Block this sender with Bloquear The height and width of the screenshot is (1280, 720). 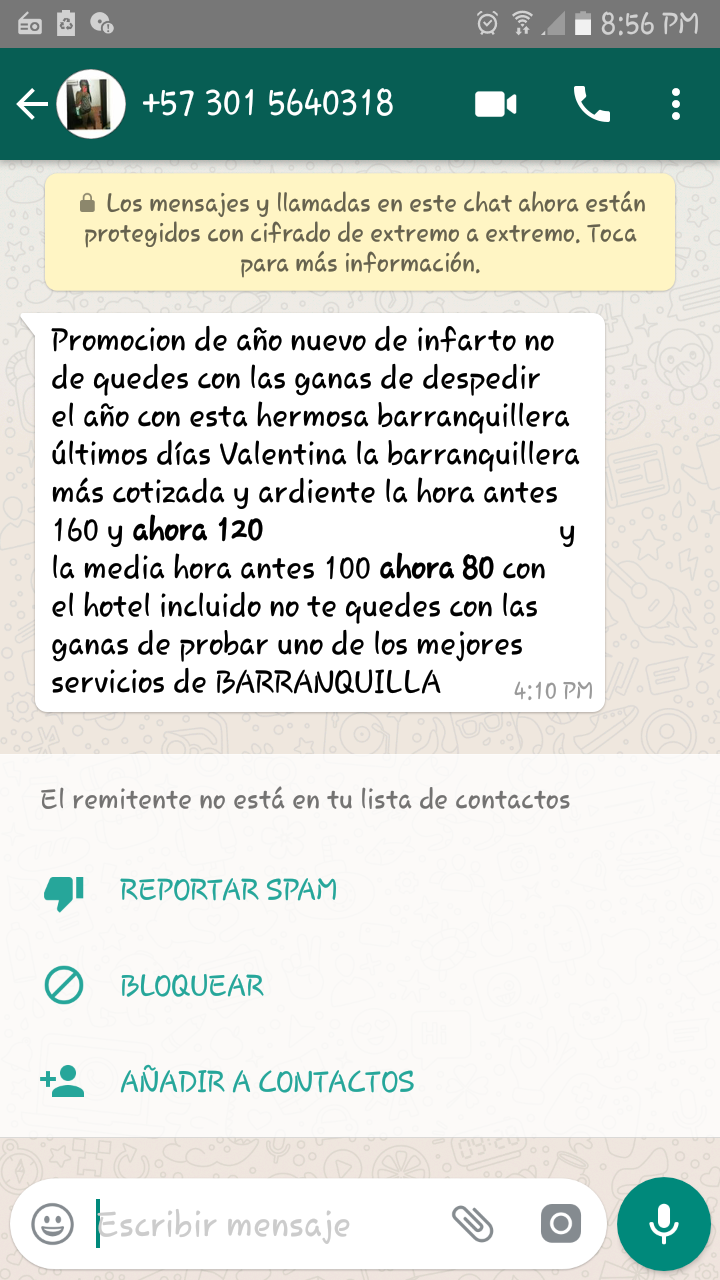192,986
